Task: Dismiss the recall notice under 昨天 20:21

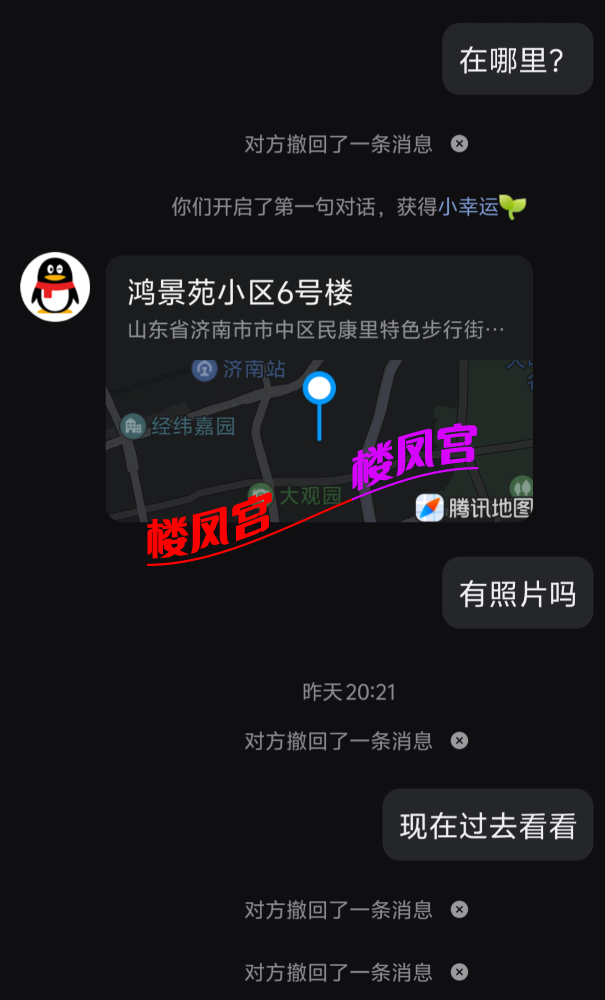Action: coord(459,741)
